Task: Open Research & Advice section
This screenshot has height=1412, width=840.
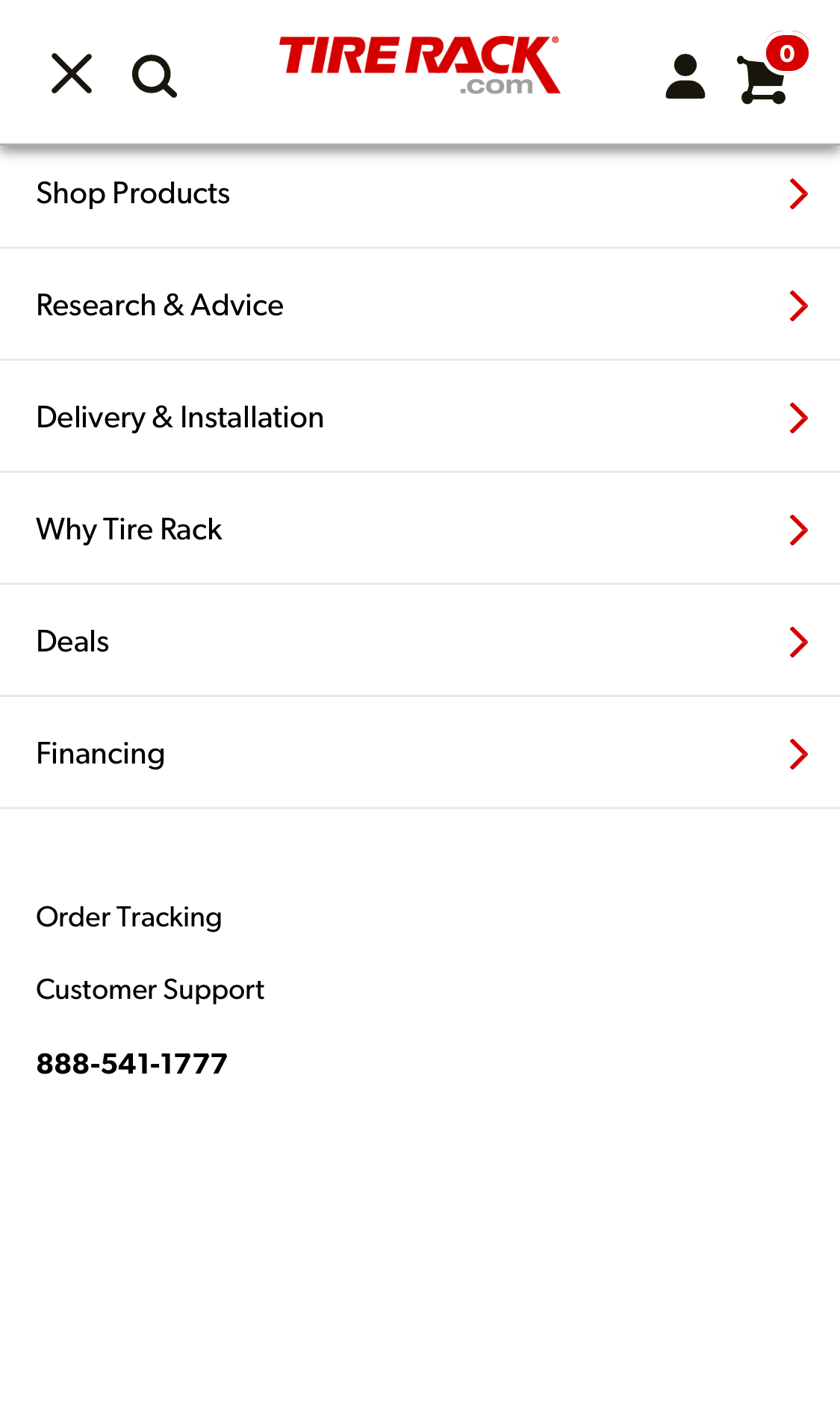Action: pyautogui.click(x=420, y=306)
